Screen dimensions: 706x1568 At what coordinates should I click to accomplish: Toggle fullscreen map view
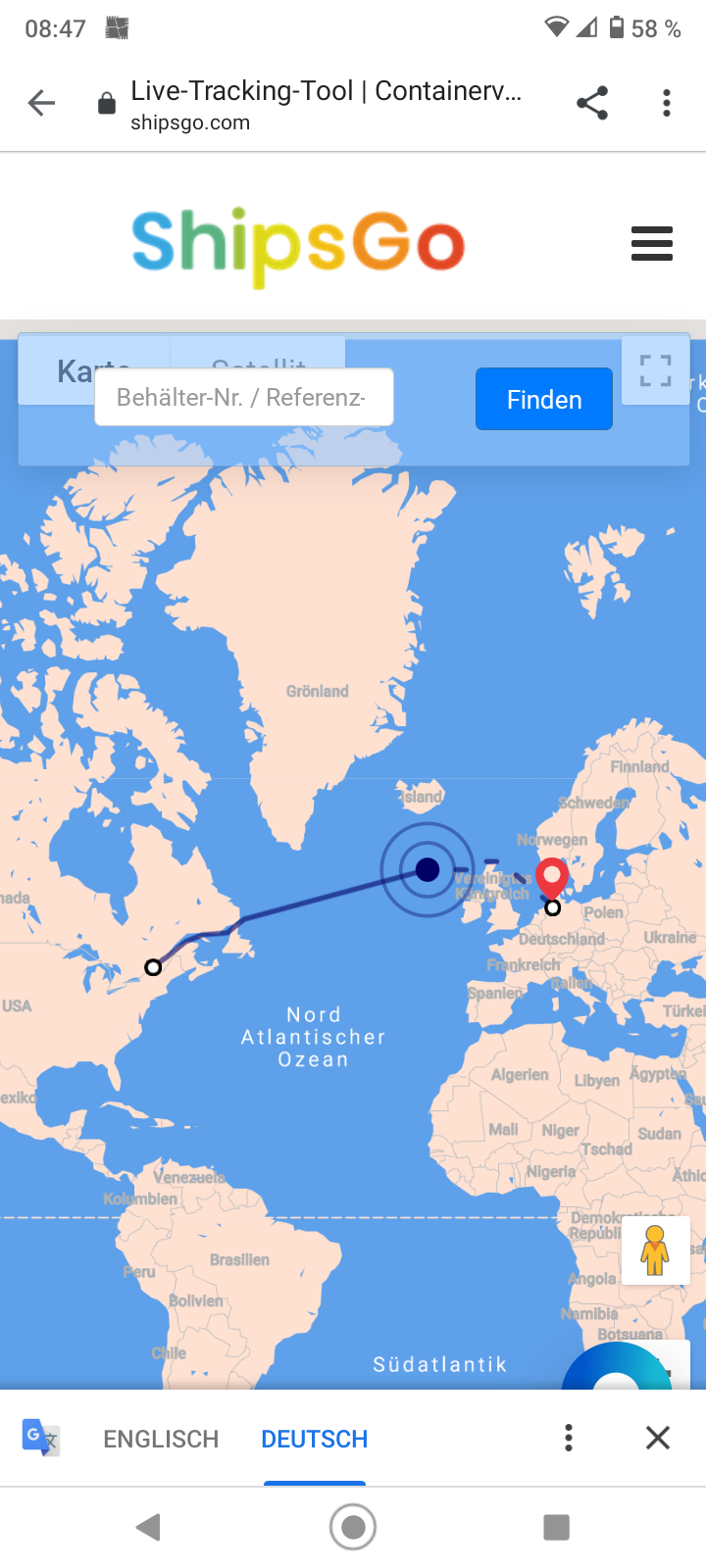pyautogui.click(x=656, y=371)
